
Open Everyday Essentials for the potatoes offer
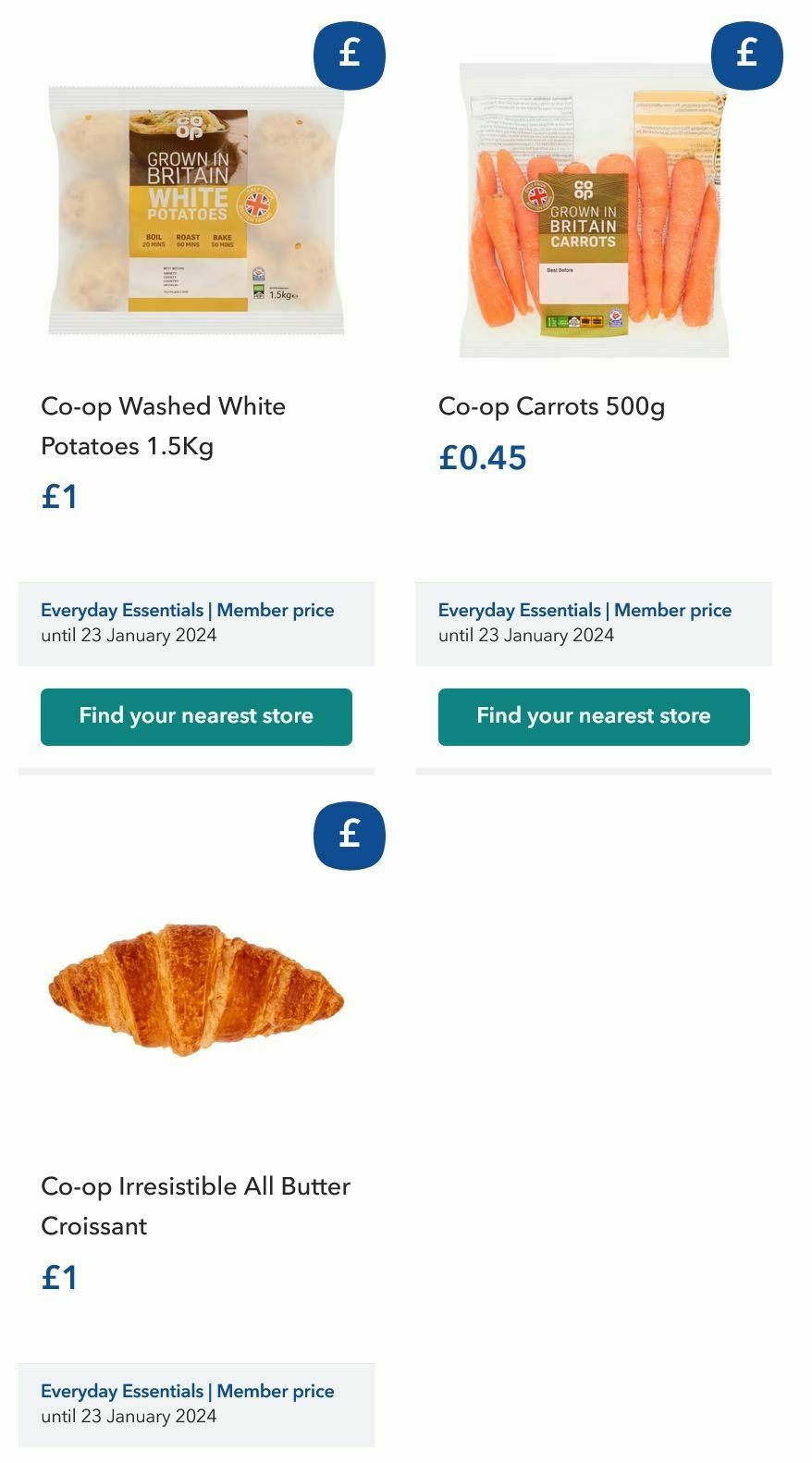click(x=121, y=610)
